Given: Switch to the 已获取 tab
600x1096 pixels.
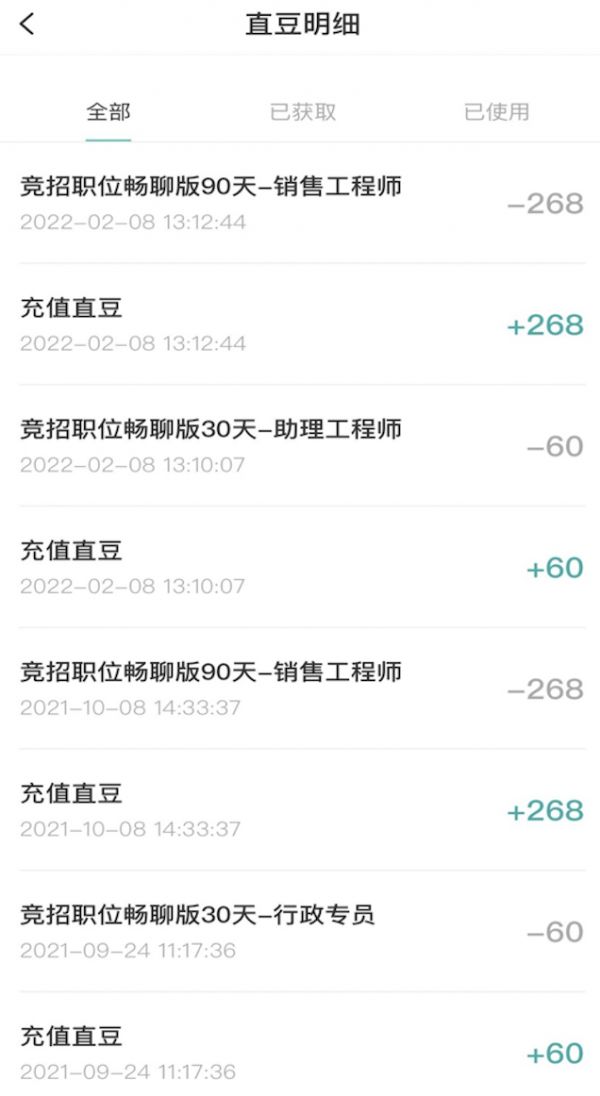Looking at the screenshot, I should [x=303, y=111].
